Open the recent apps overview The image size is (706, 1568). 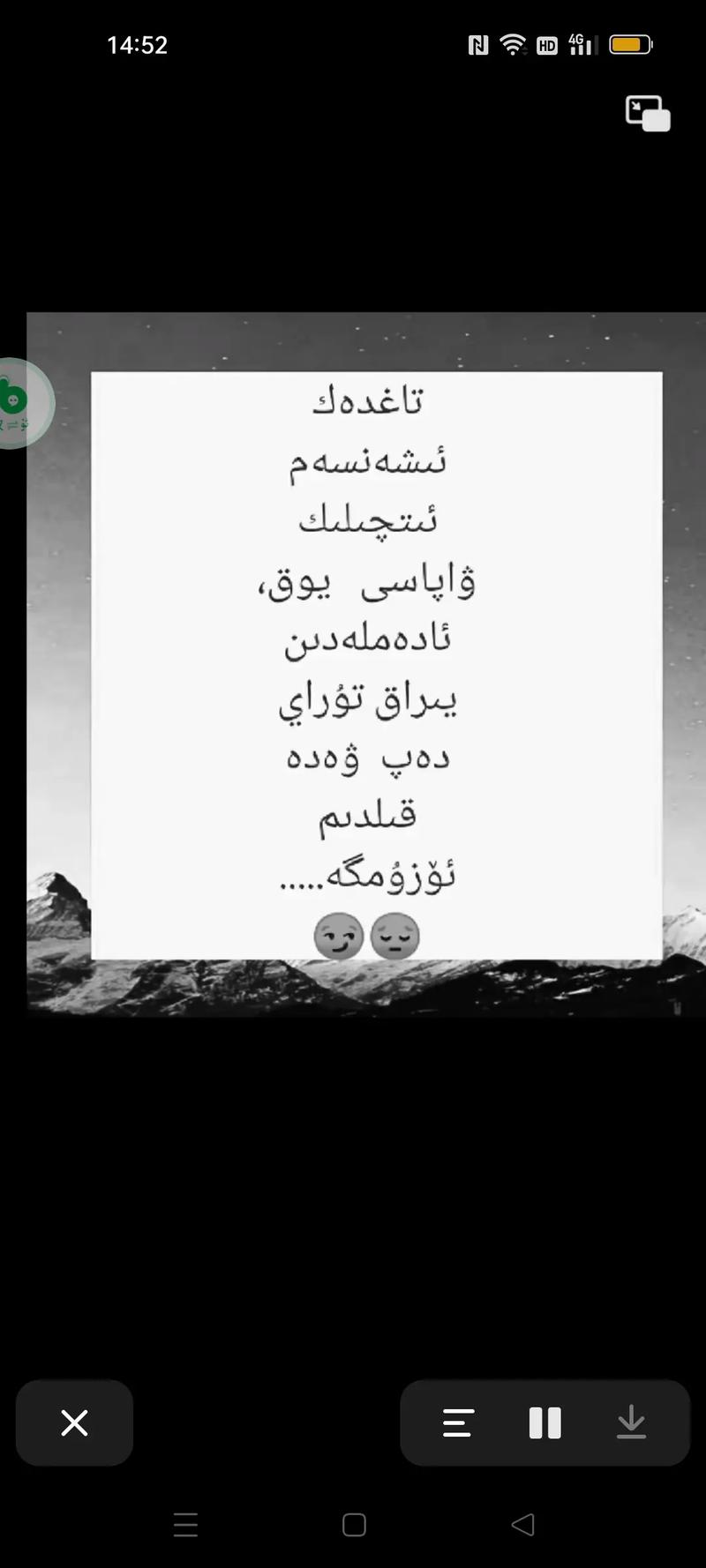coord(185,1525)
